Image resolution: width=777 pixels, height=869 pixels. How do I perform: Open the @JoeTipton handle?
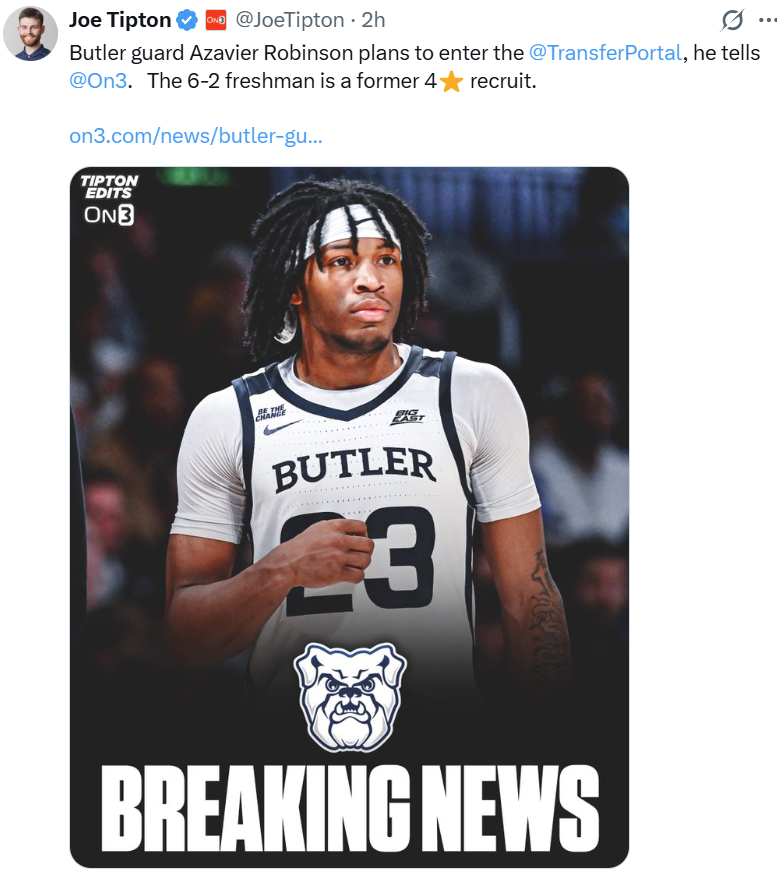tap(289, 19)
